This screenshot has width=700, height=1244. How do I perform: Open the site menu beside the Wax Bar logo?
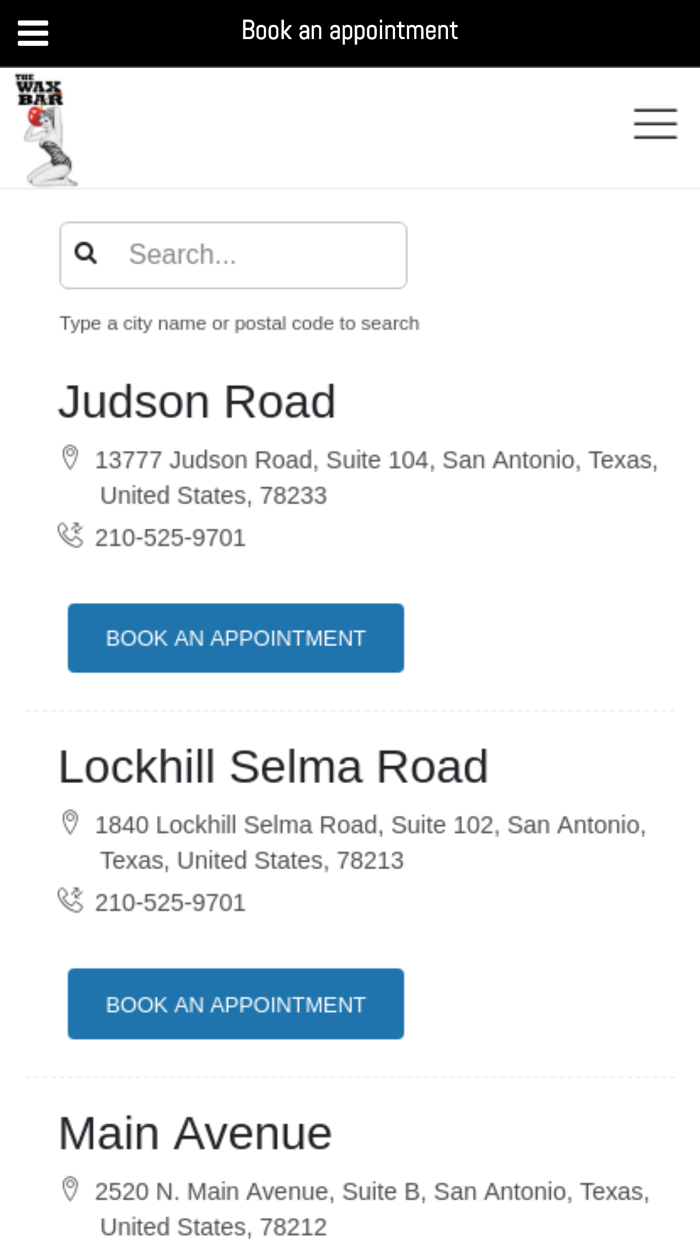click(x=655, y=123)
